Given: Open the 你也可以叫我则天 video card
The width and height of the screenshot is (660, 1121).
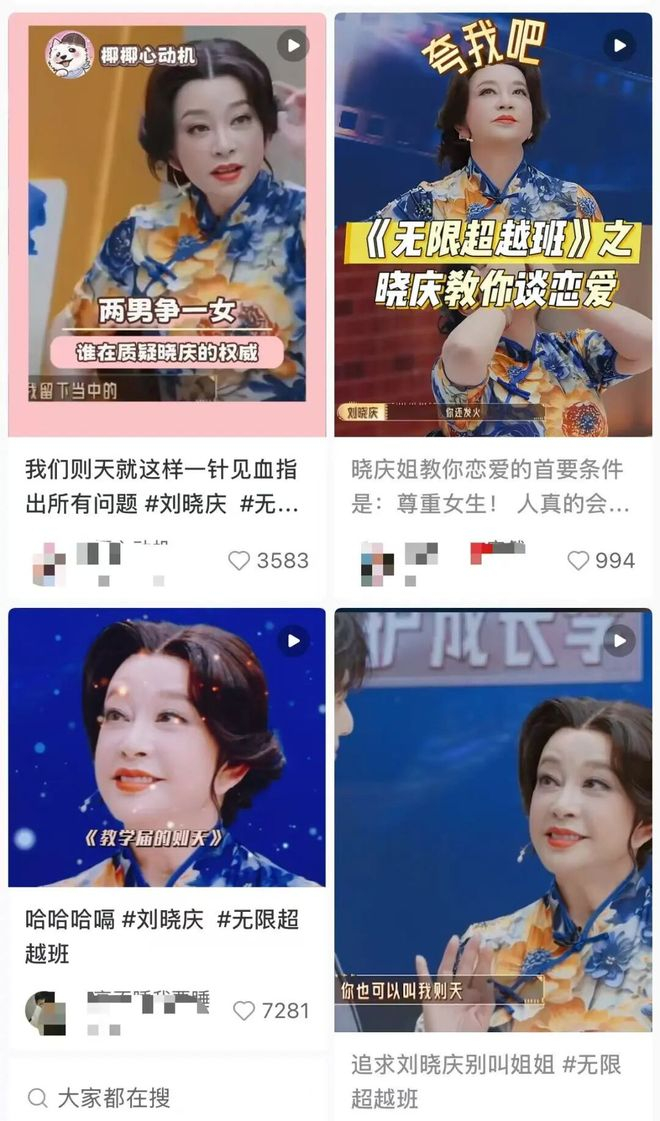Looking at the screenshot, I should 493,820.
